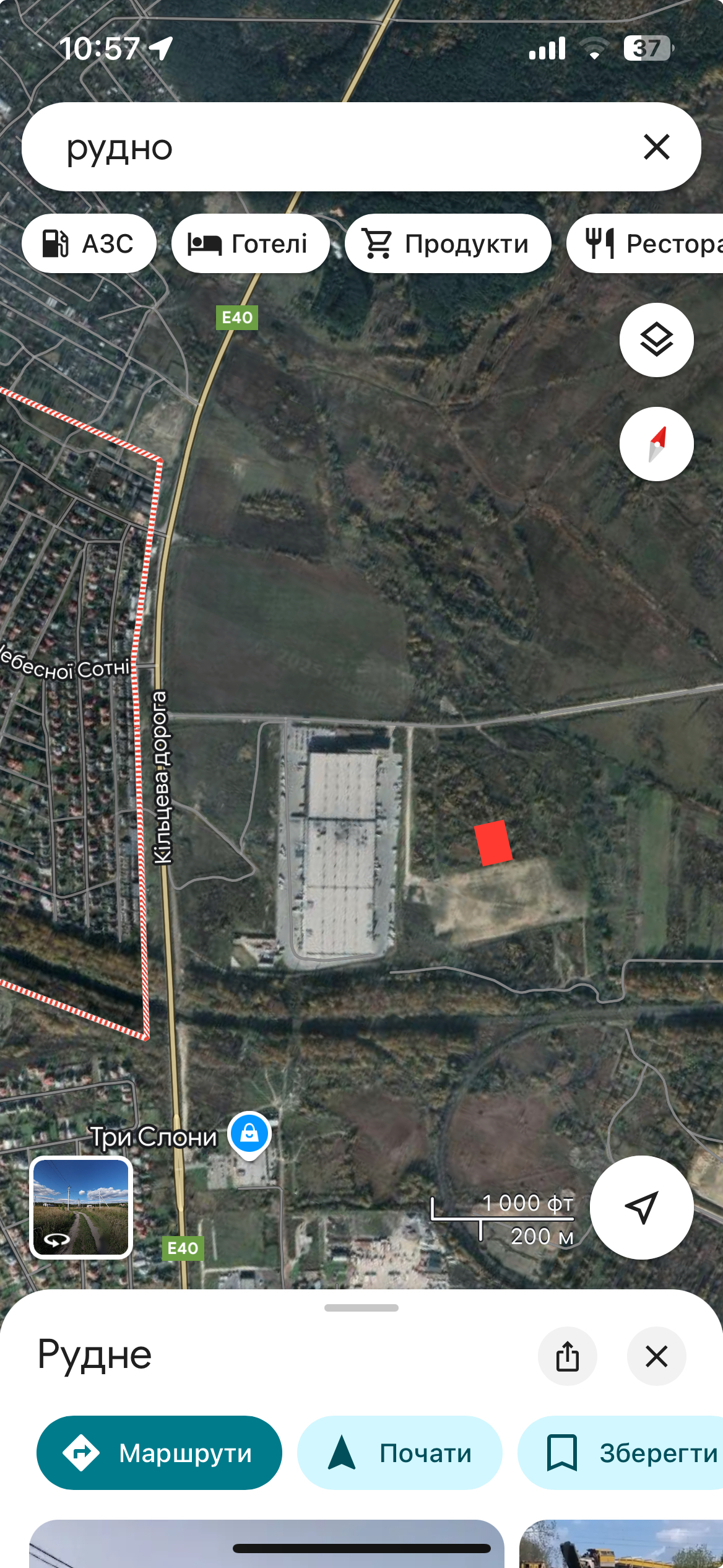This screenshot has width=723, height=1568.
Task: Start navigation with Почати
Action: [x=399, y=1453]
